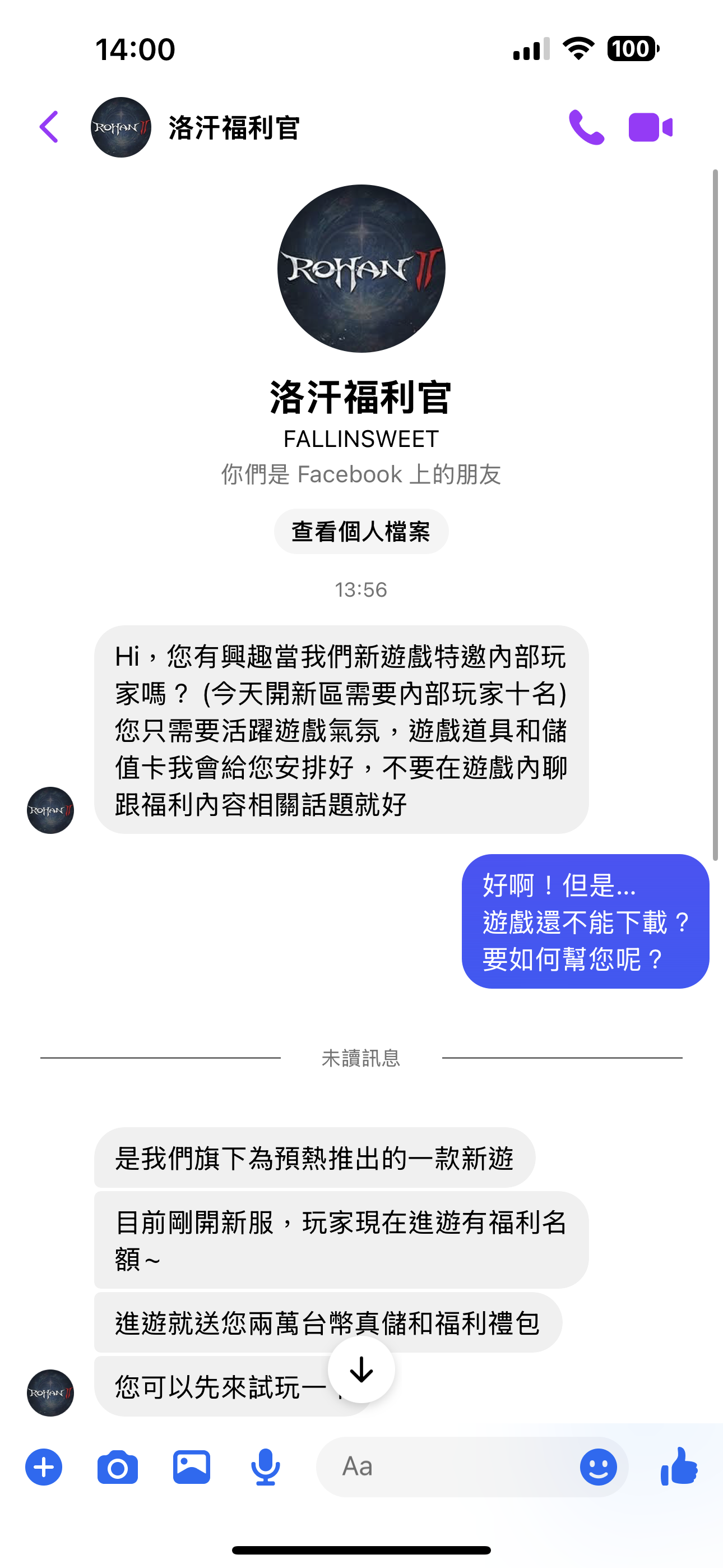
Task: Open the emoji picker in the message field
Action: click(598, 1468)
